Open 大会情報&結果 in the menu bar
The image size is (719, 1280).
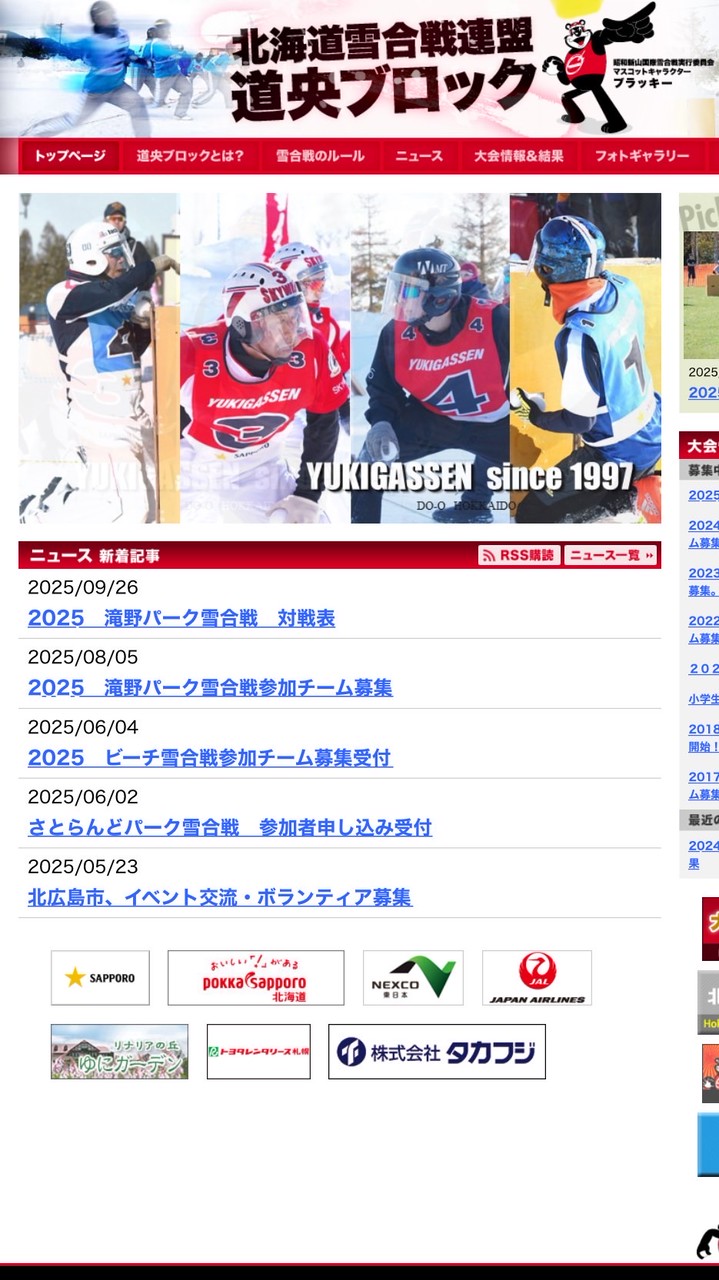(518, 156)
